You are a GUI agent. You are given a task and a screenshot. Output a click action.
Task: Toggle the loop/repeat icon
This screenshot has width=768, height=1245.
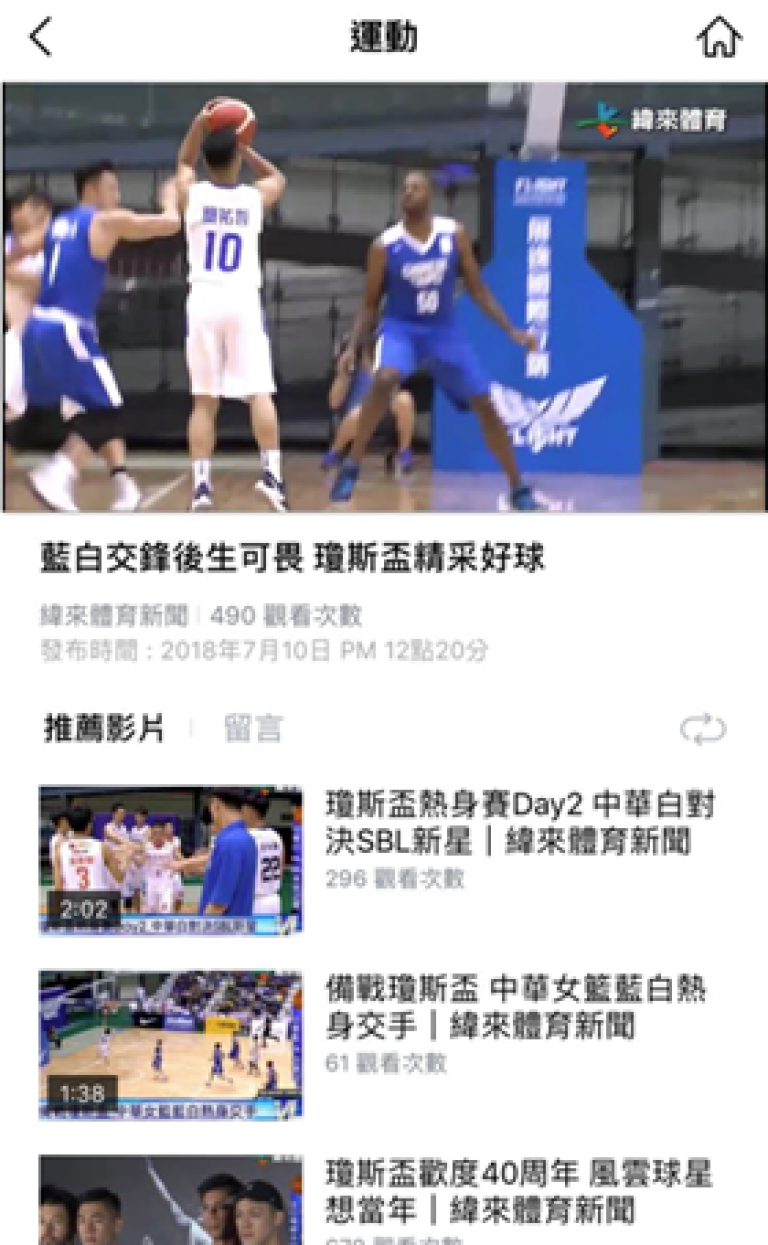pos(703,730)
